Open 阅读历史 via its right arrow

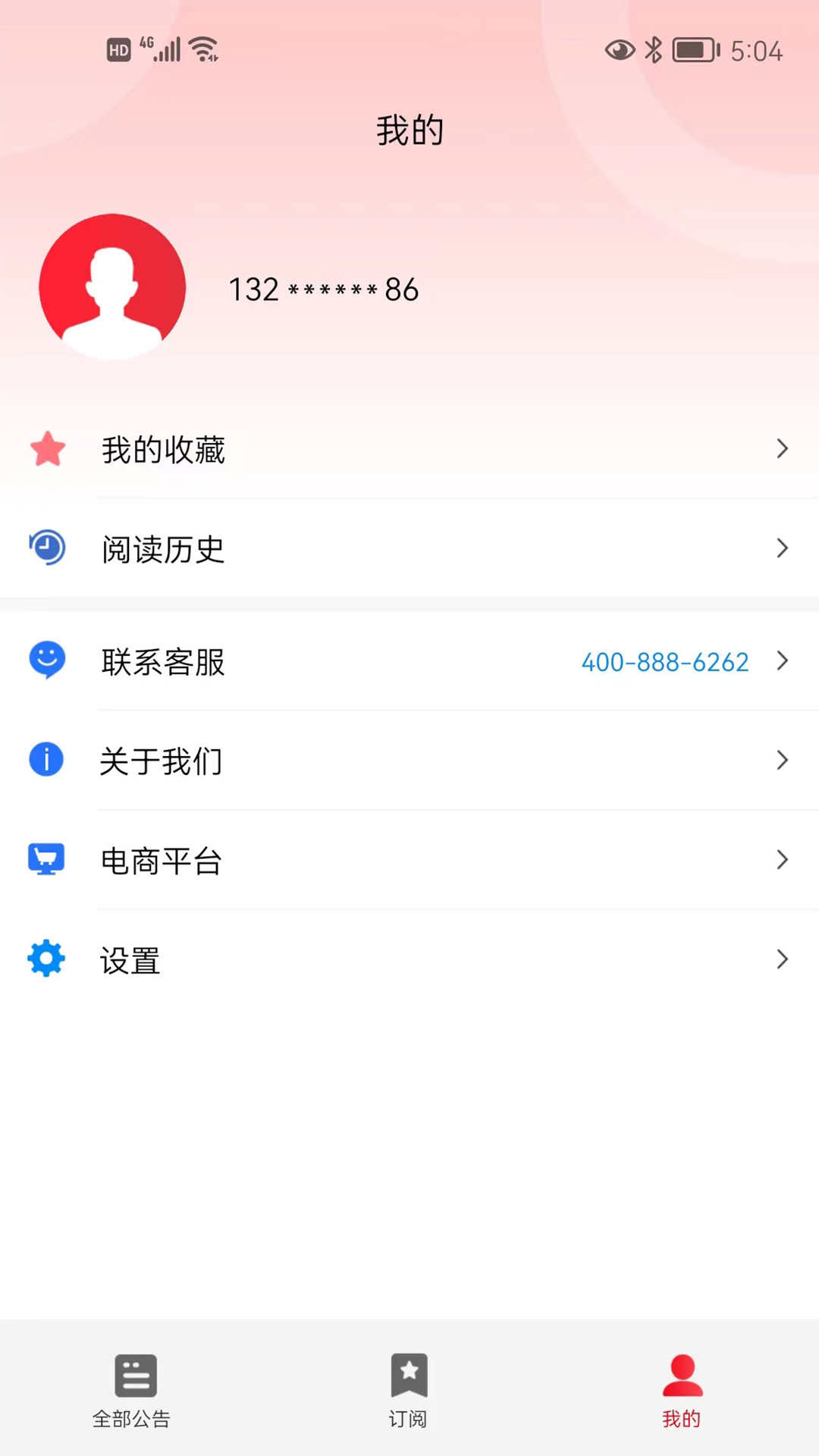tap(783, 548)
